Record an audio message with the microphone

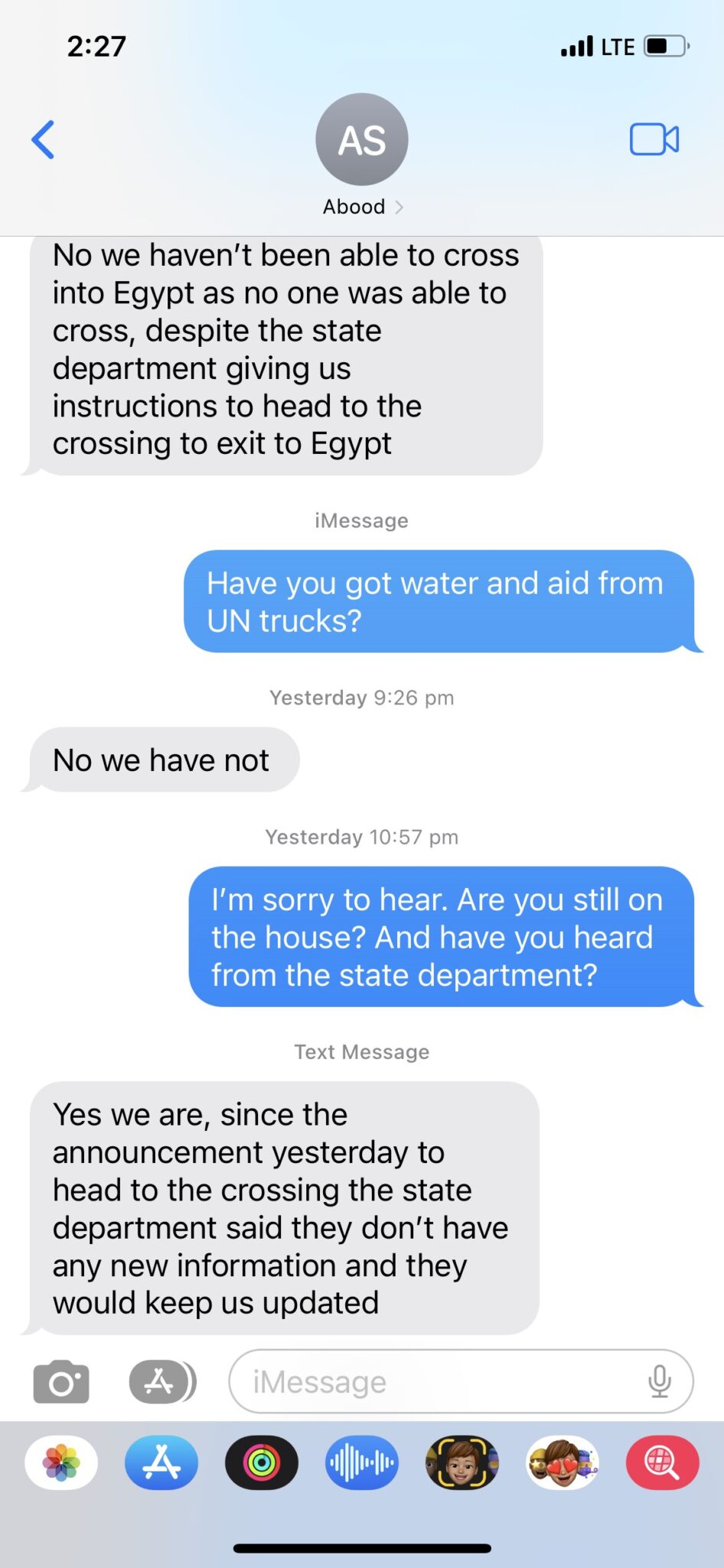659,1382
